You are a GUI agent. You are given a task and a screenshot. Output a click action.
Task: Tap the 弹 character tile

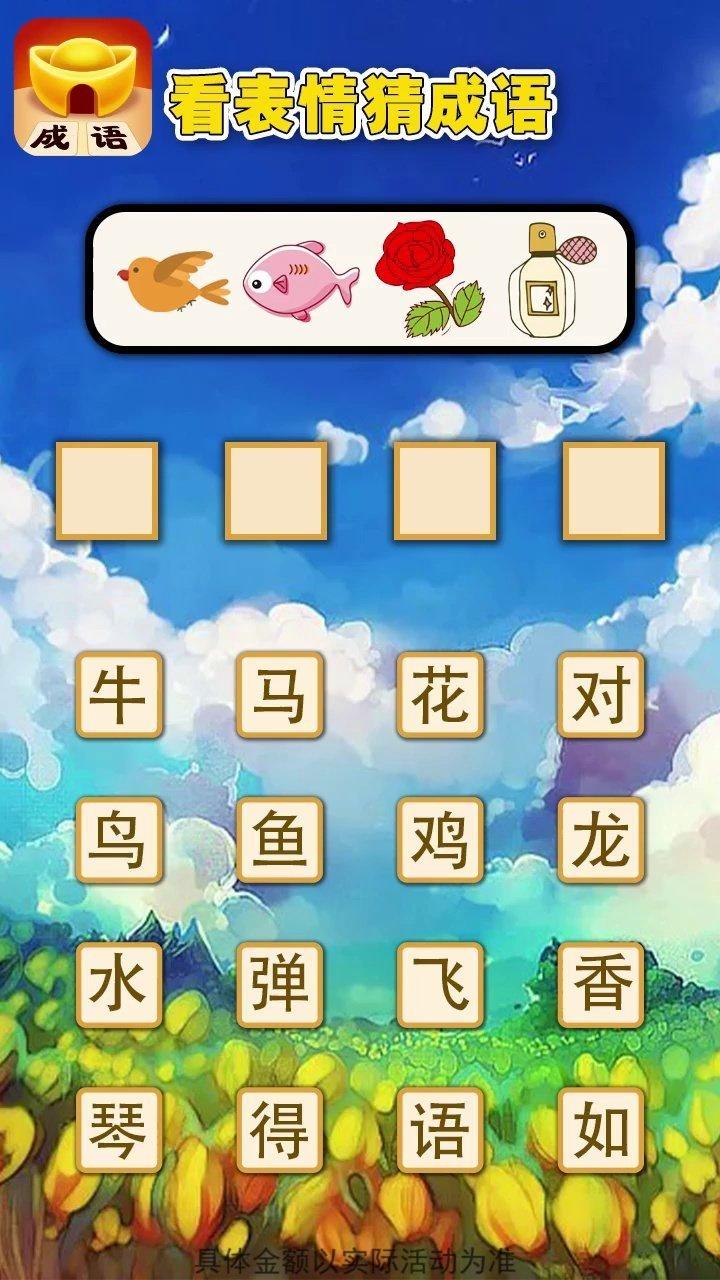coord(280,985)
